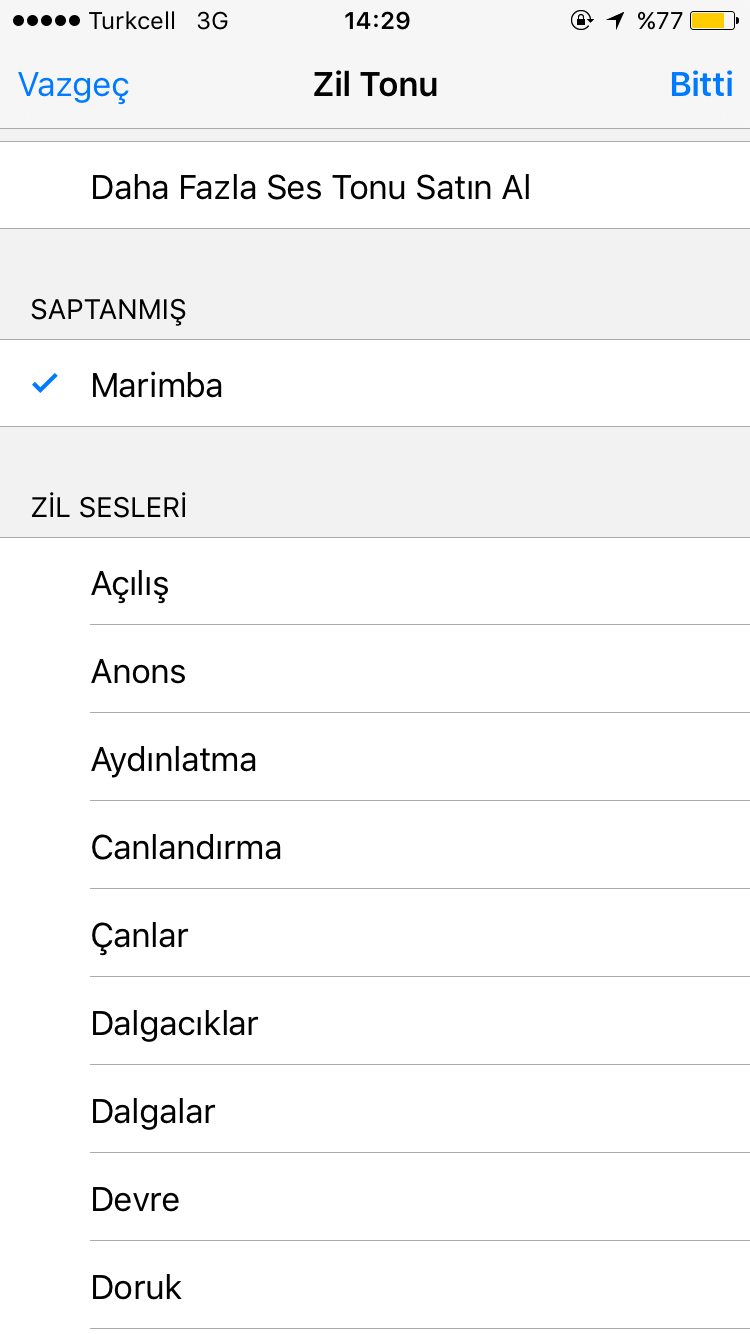Choose the Dalgalar ringtone
Viewport: 750px width, 1334px height.
coord(375,1110)
